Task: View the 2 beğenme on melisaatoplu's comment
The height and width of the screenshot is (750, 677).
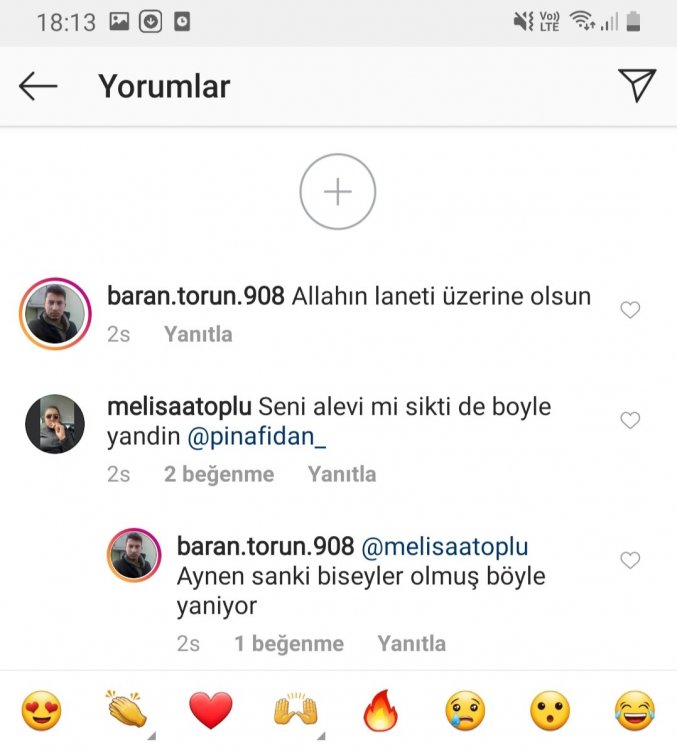Action: point(219,474)
